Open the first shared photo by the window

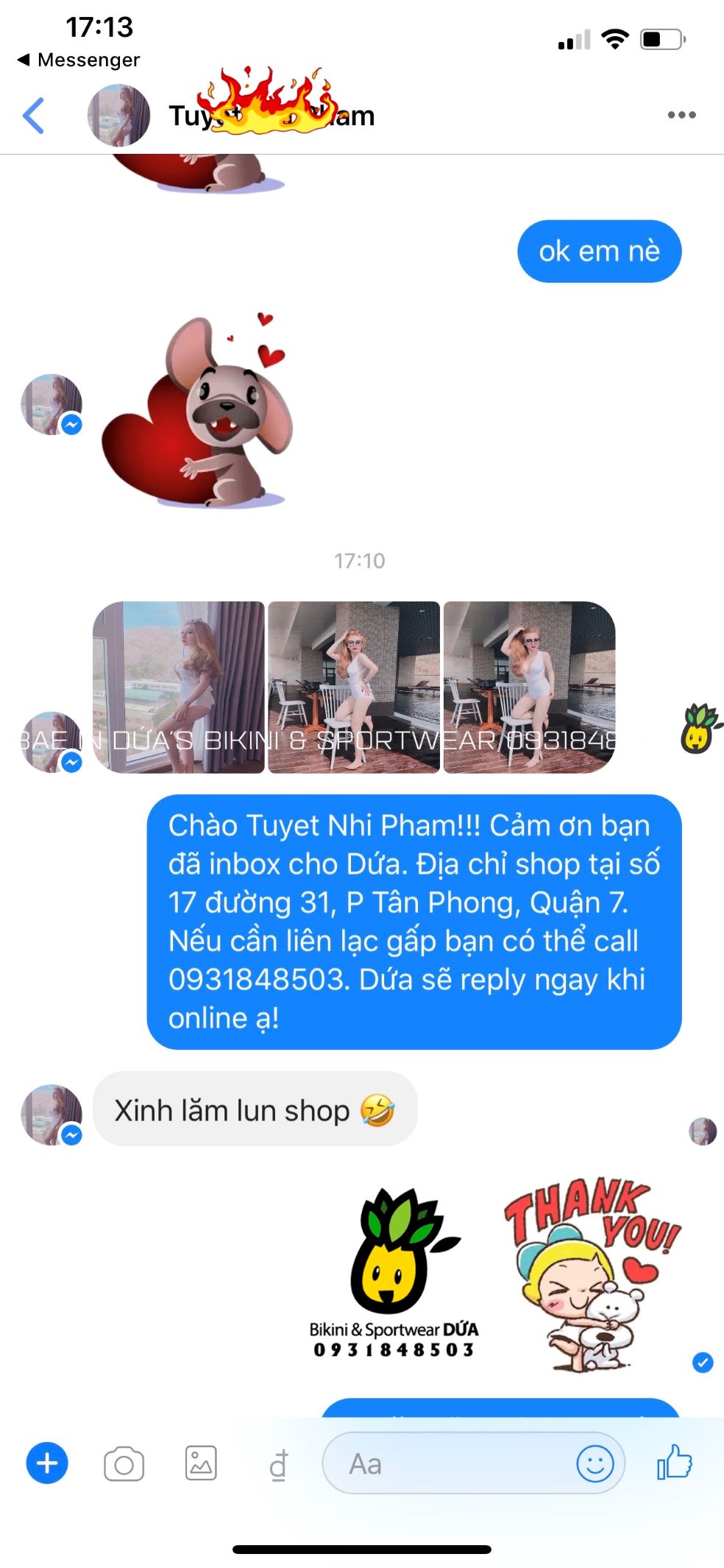pos(179,687)
